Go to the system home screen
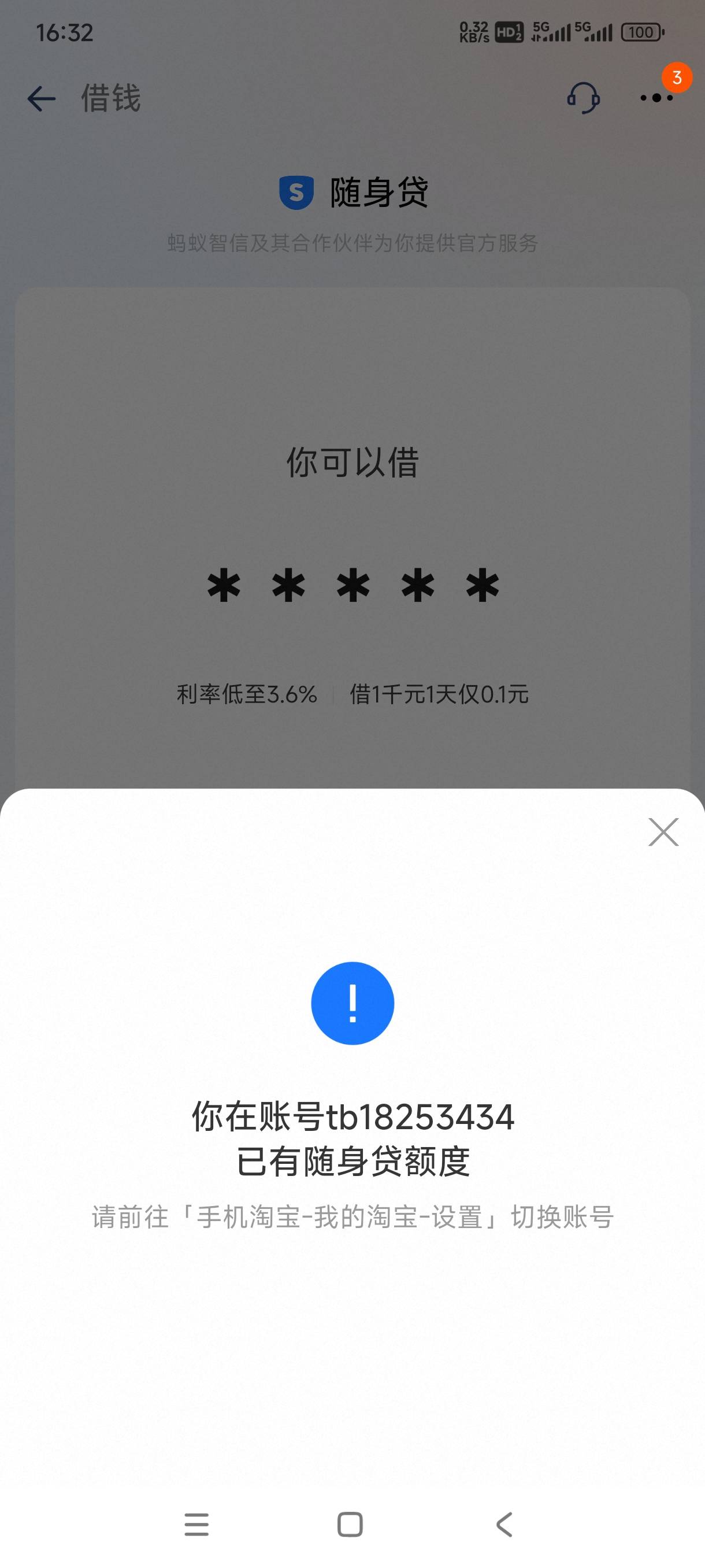The image size is (705, 1568). [350, 1524]
